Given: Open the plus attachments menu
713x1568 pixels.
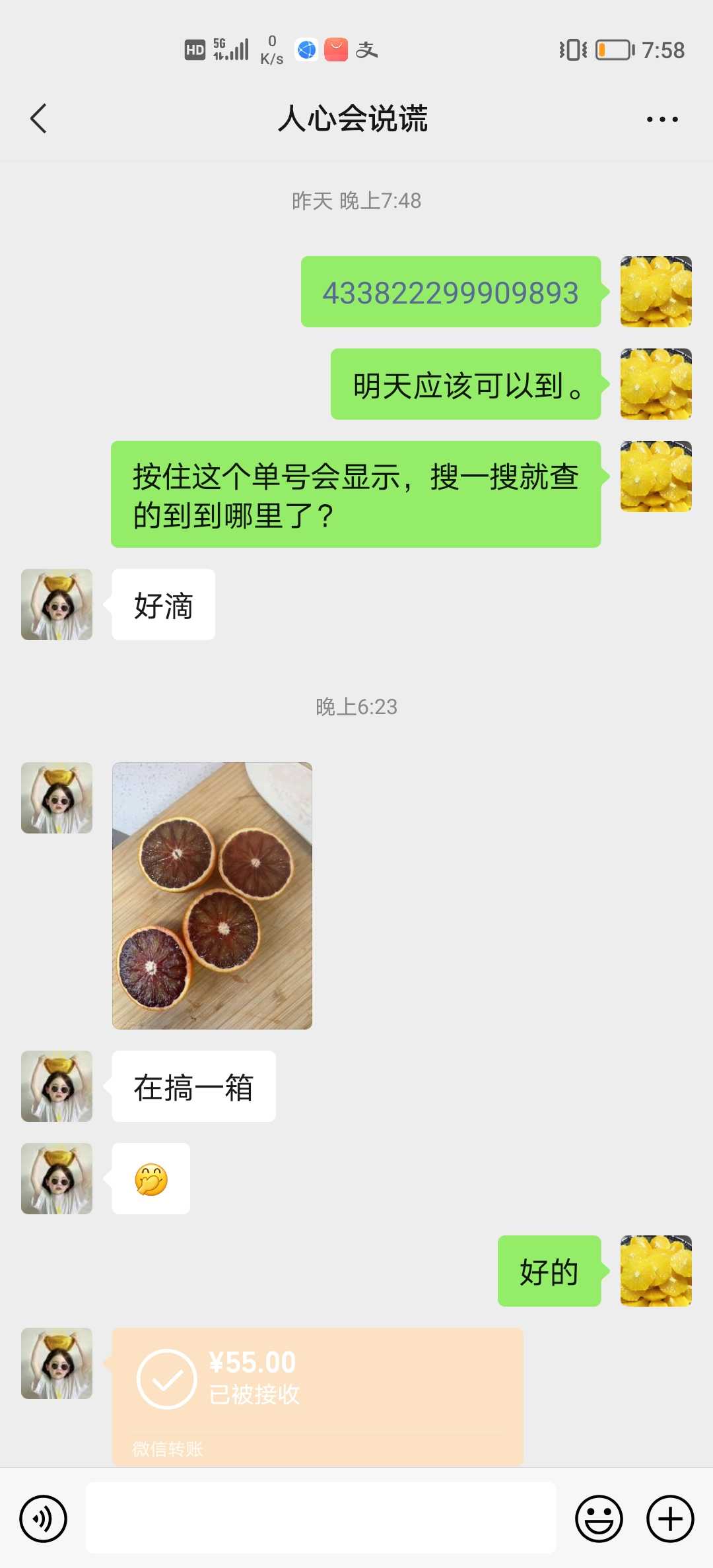Looking at the screenshot, I should pyautogui.click(x=670, y=1519).
